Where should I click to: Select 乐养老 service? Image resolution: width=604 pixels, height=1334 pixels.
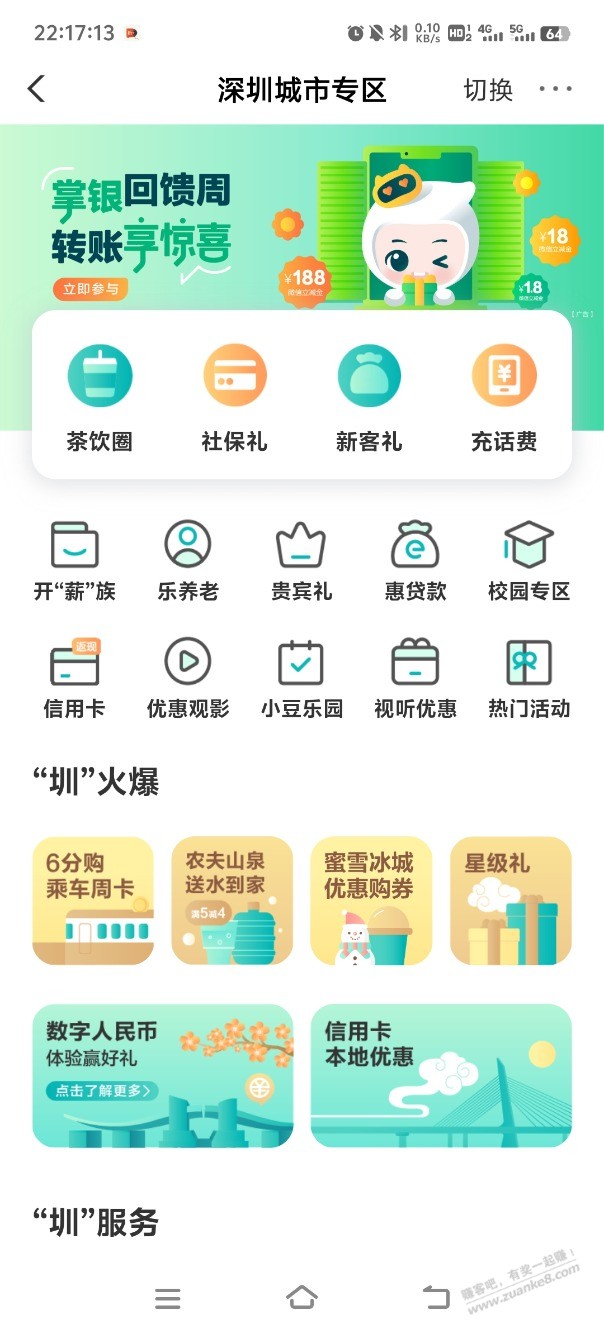(x=188, y=560)
